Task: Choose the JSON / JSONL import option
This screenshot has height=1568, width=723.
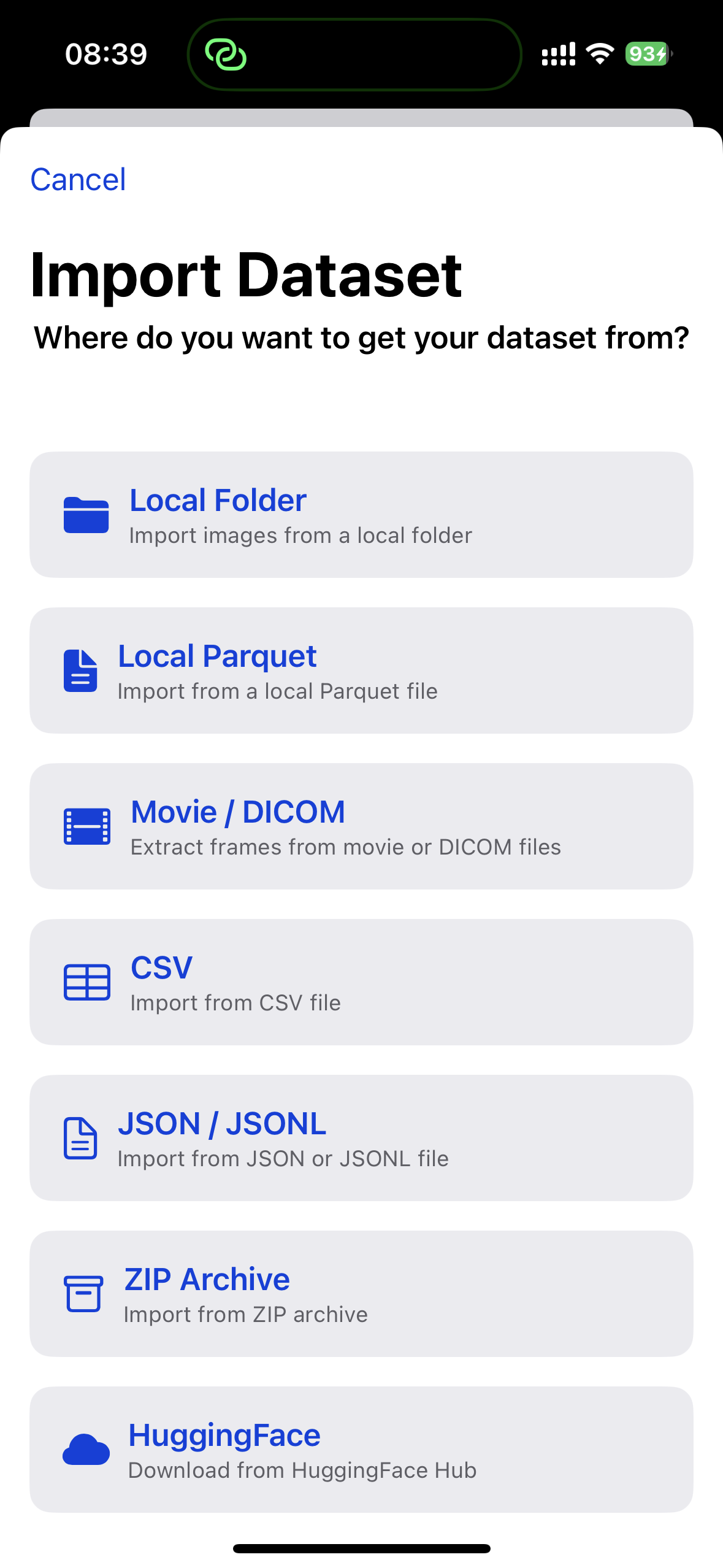Action: (x=361, y=1138)
